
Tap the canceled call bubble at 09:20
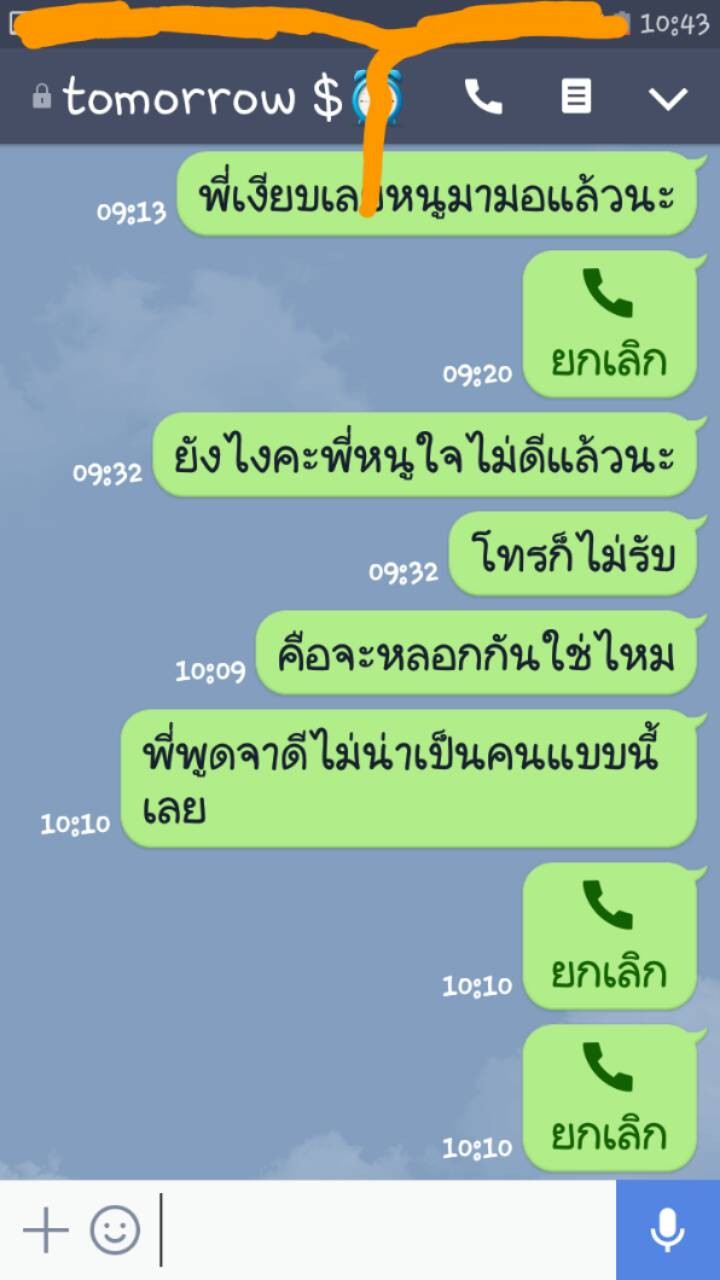(610, 323)
